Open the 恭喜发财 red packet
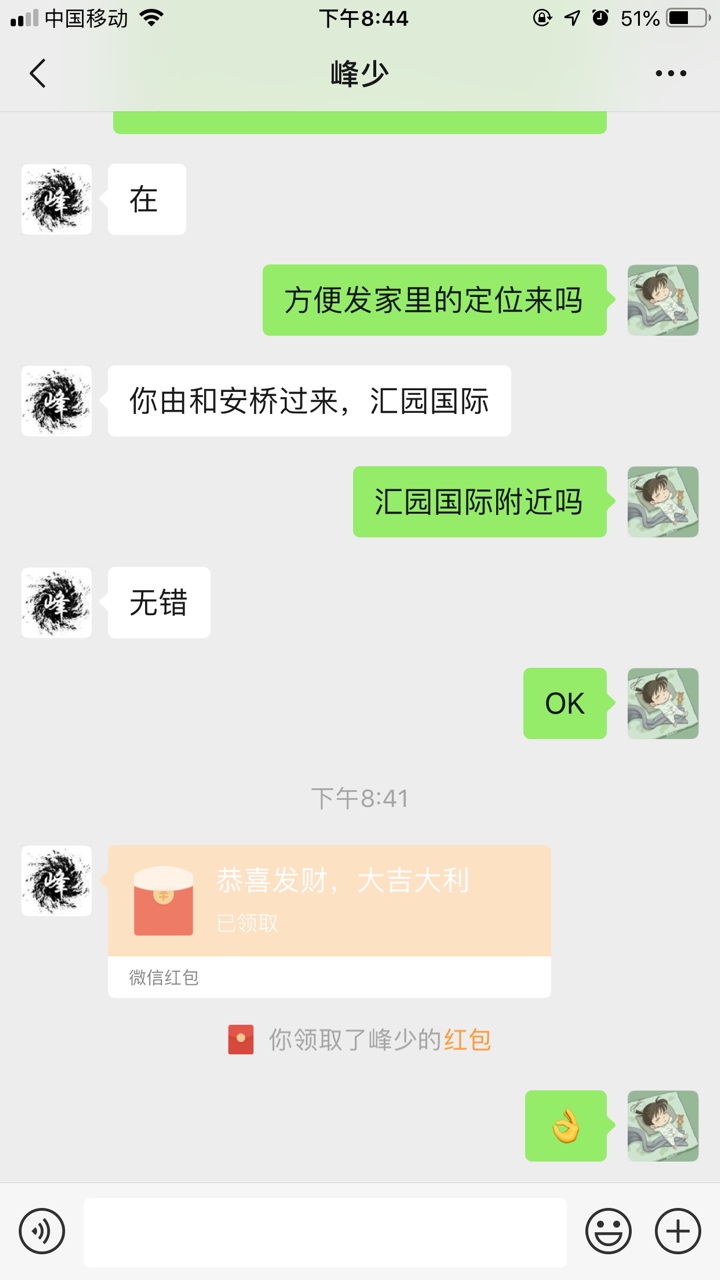 (329, 901)
